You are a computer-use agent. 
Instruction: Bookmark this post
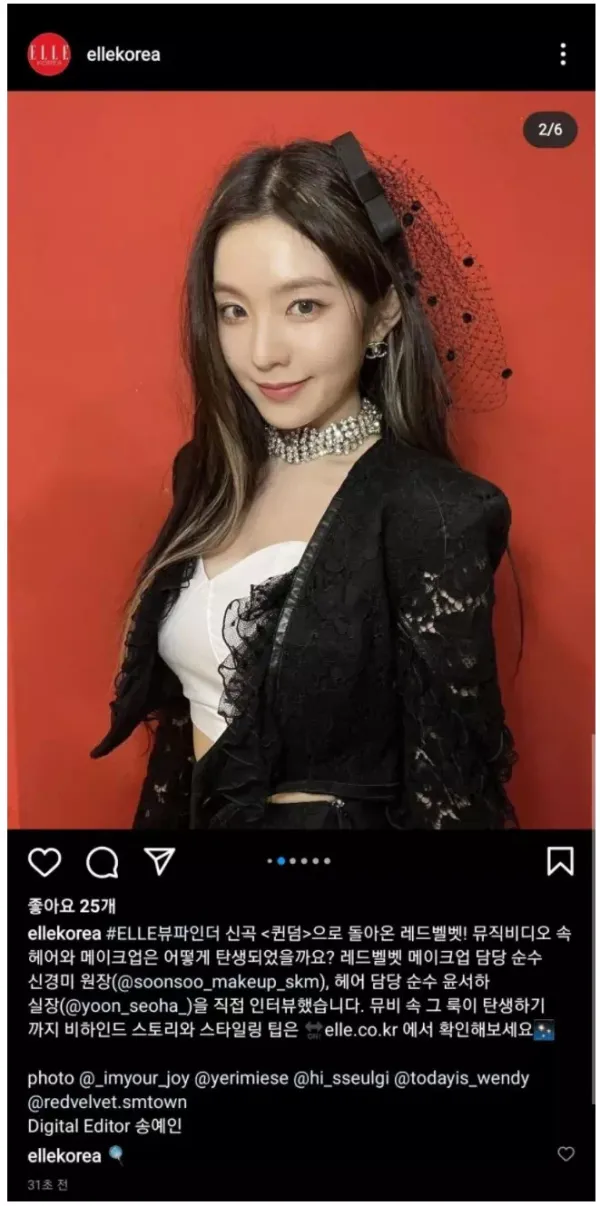[x=560, y=861]
